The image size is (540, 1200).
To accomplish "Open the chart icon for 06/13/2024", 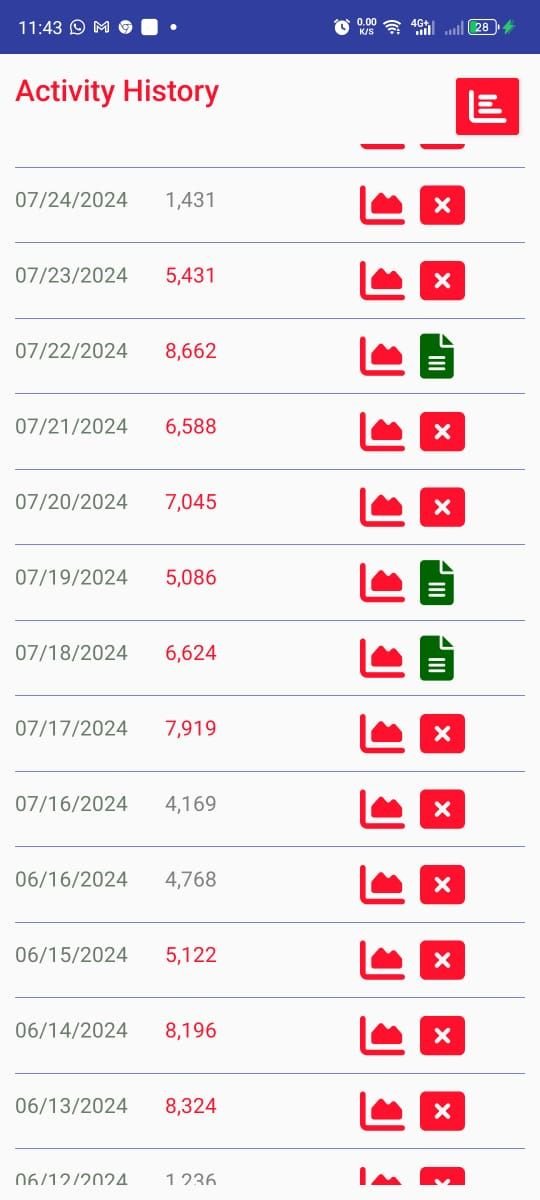I will coord(382,1111).
